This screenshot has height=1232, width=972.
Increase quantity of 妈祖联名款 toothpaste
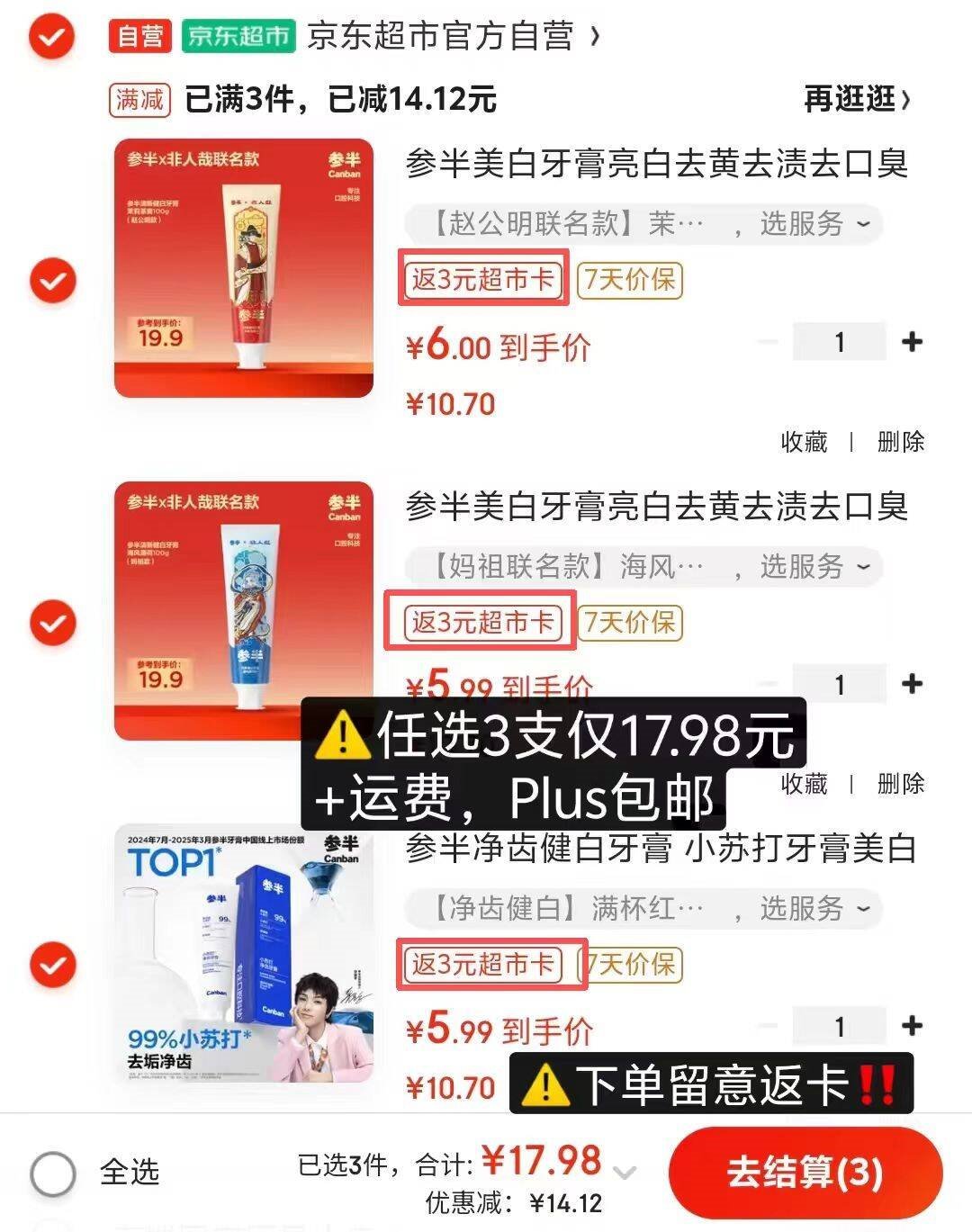tap(912, 684)
